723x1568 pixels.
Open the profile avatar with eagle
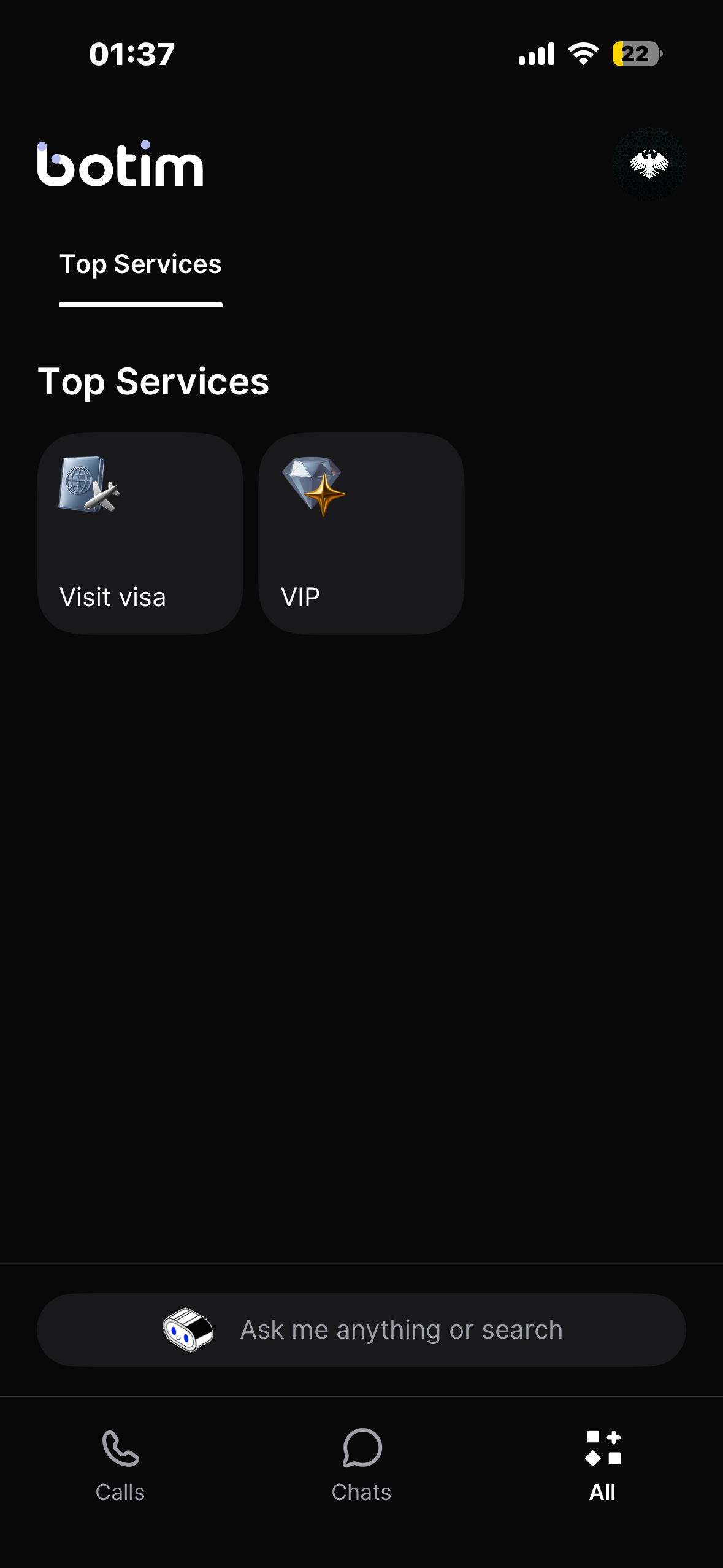pos(649,164)
